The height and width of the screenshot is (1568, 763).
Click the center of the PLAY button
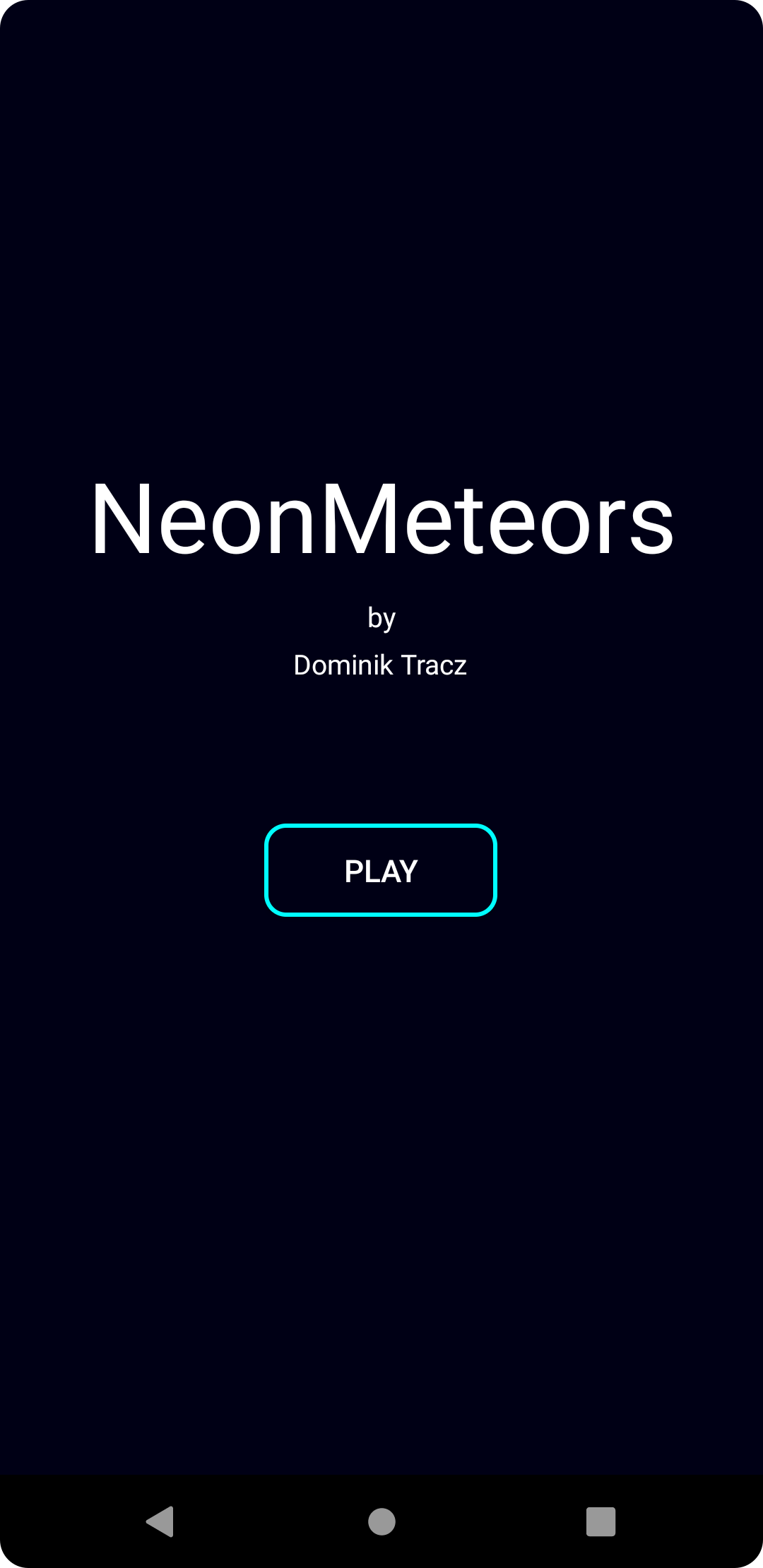[x=380, y=870]
